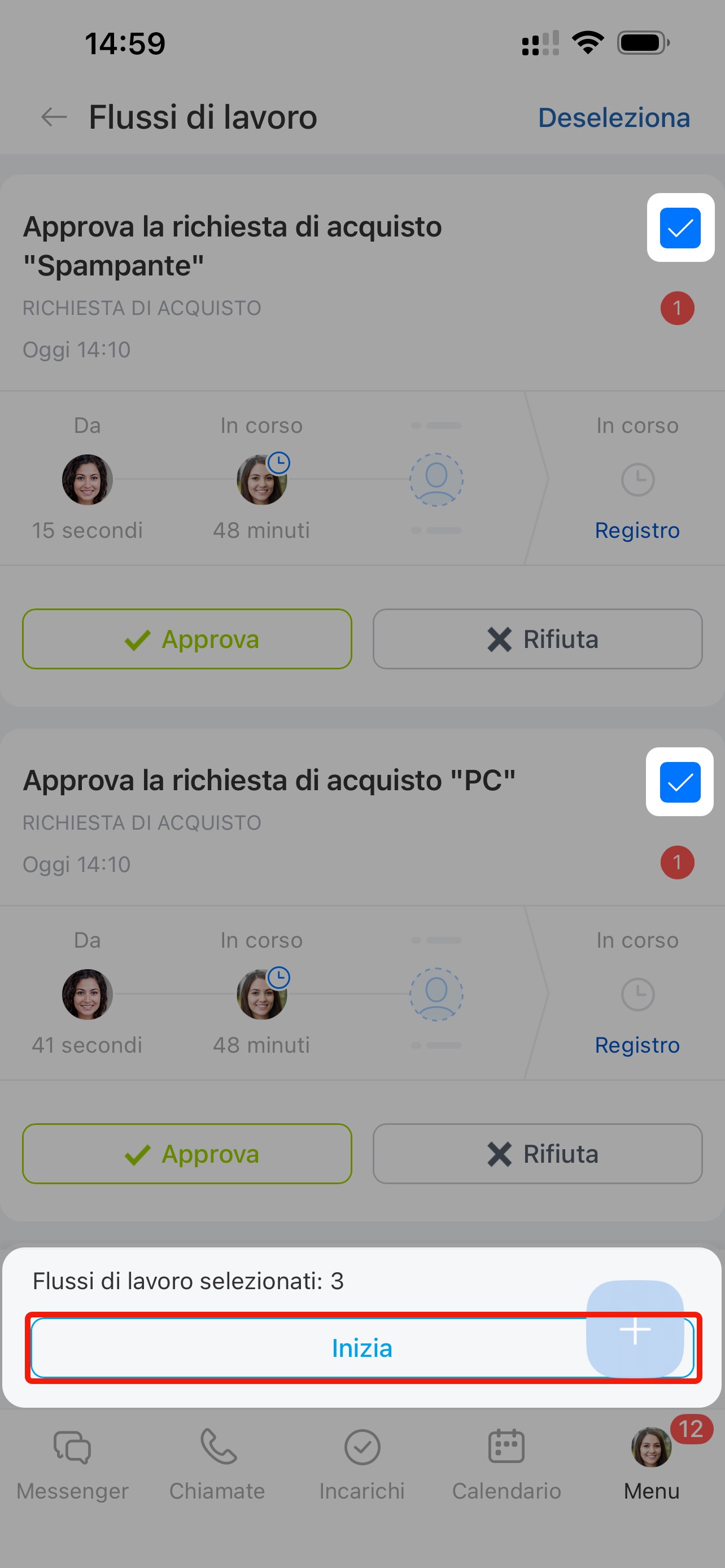Open Registro for the "PC" request
Image resolution: width=725 pixels, height=1568 pixels.
637,1045
